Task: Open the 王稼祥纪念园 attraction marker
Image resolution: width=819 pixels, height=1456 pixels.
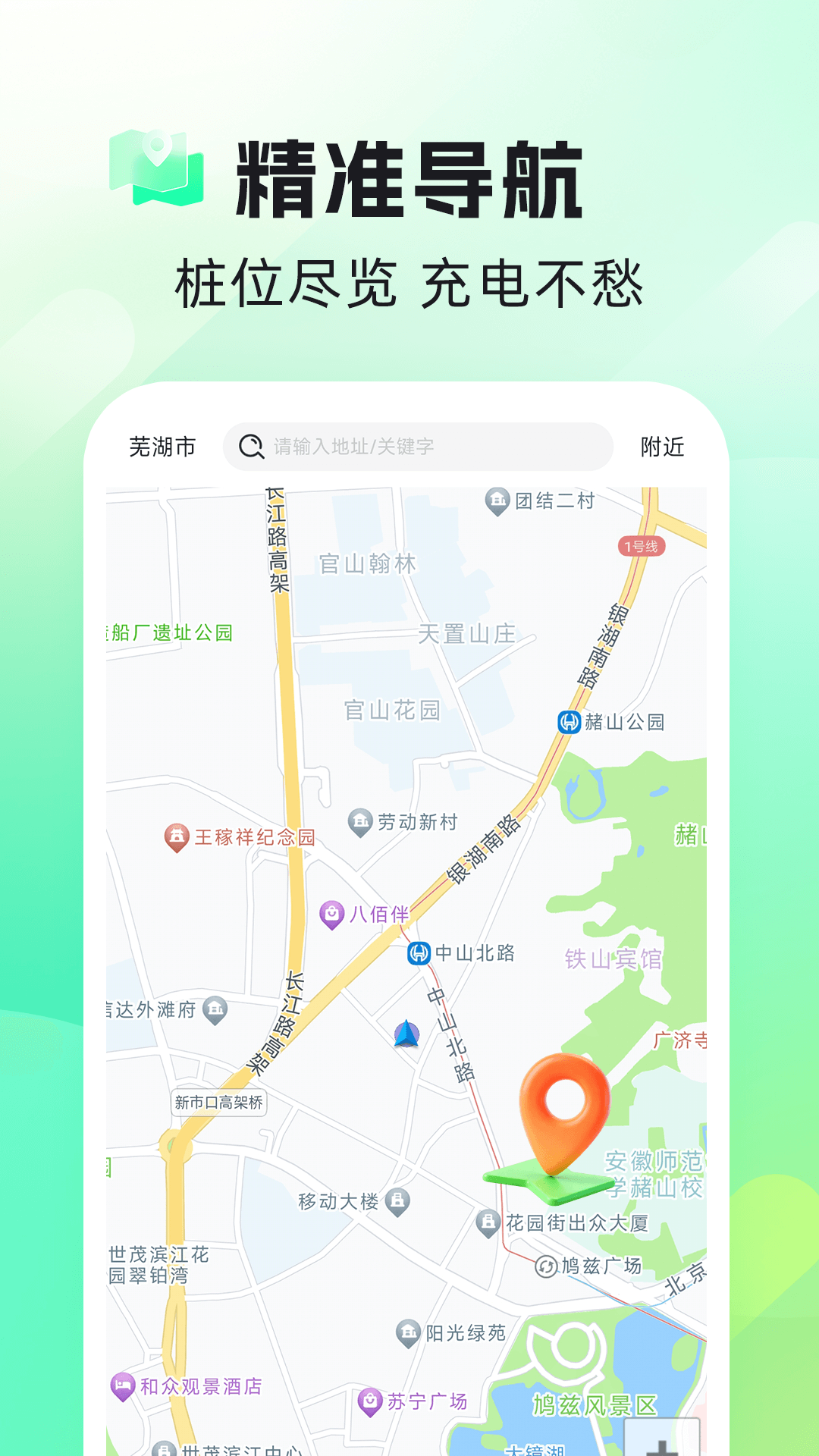Action: (177, 837)
